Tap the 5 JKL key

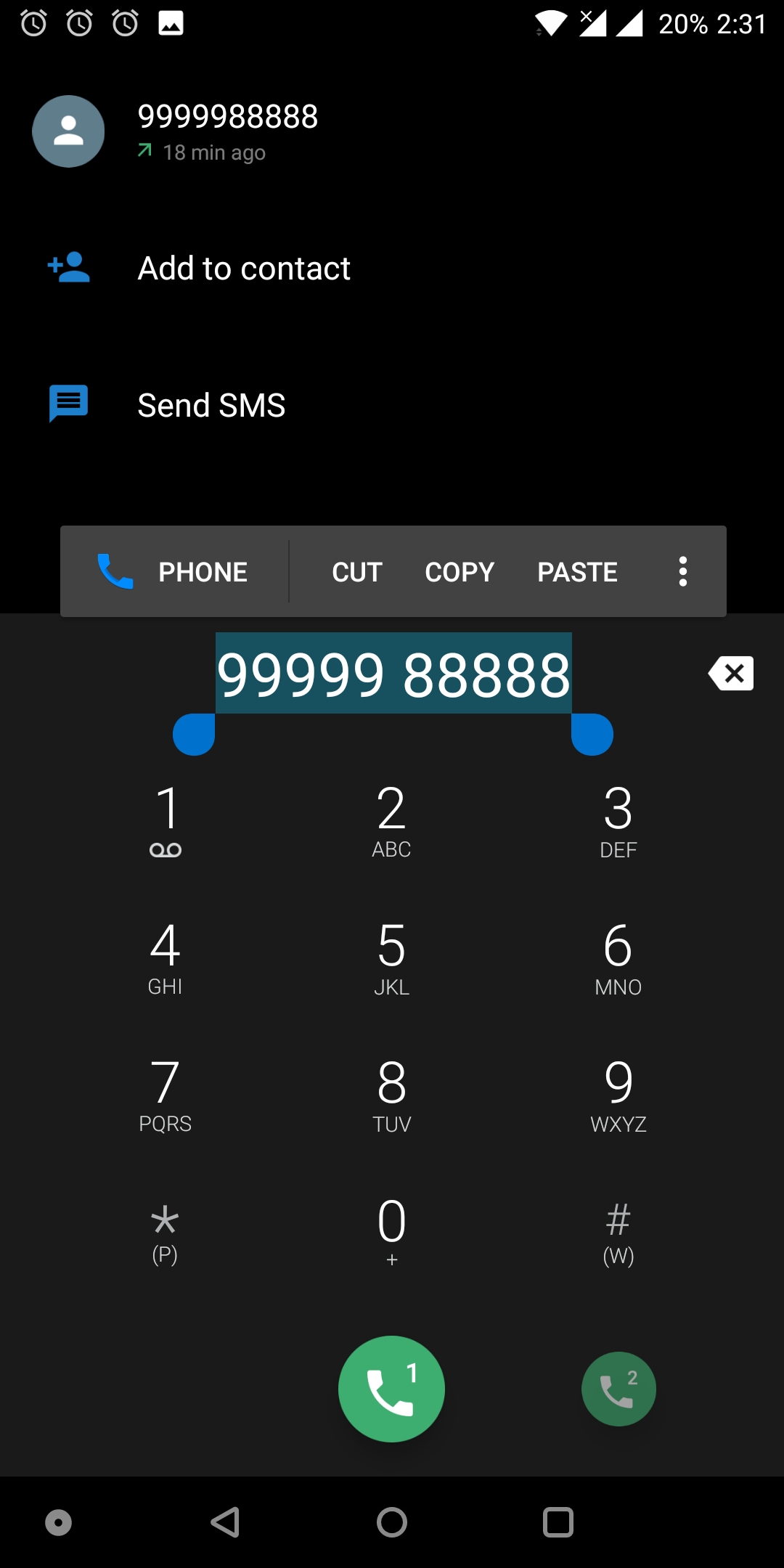[392, 958]
